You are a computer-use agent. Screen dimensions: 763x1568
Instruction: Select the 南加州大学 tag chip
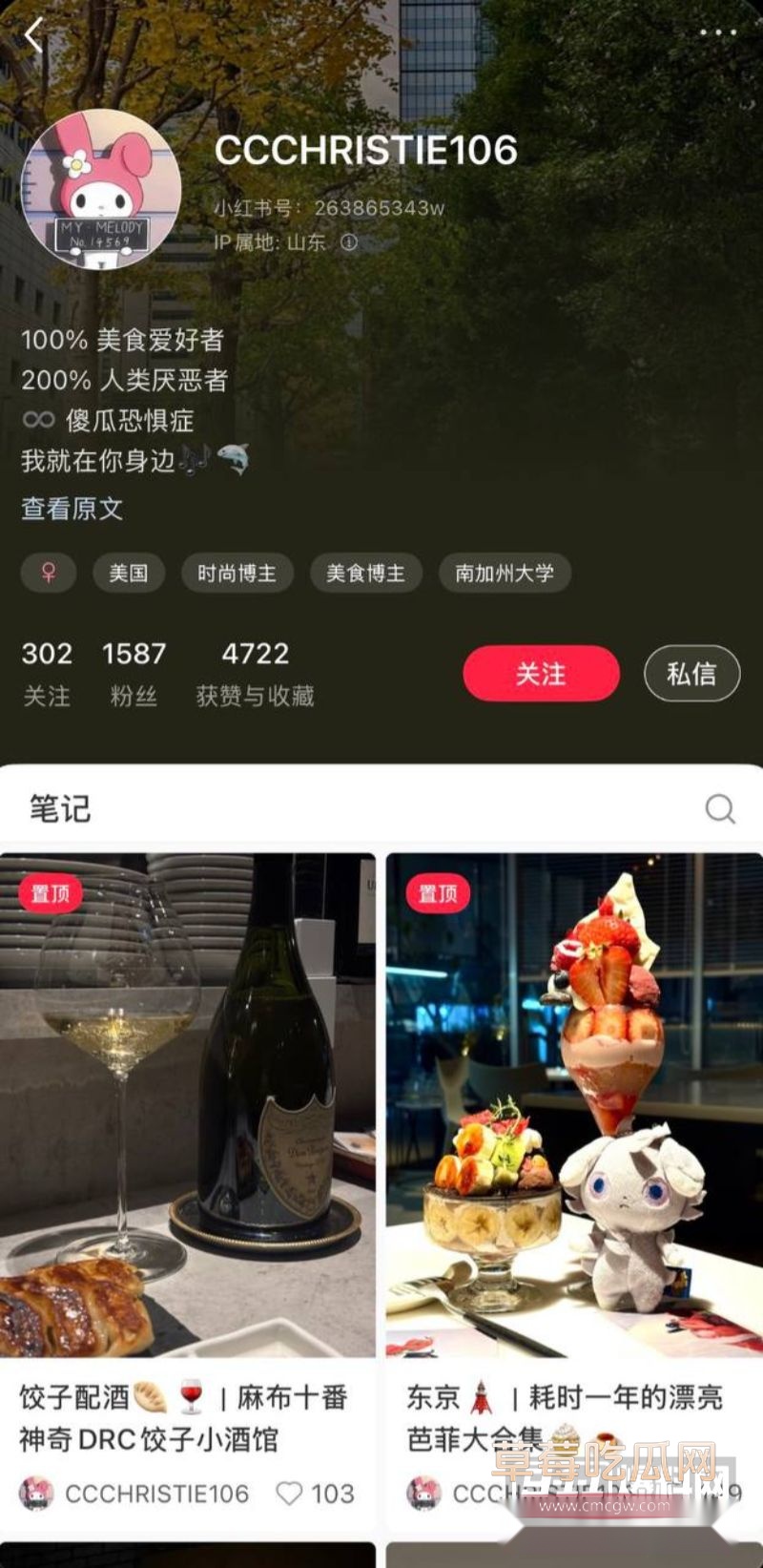(x=504, y=574)
